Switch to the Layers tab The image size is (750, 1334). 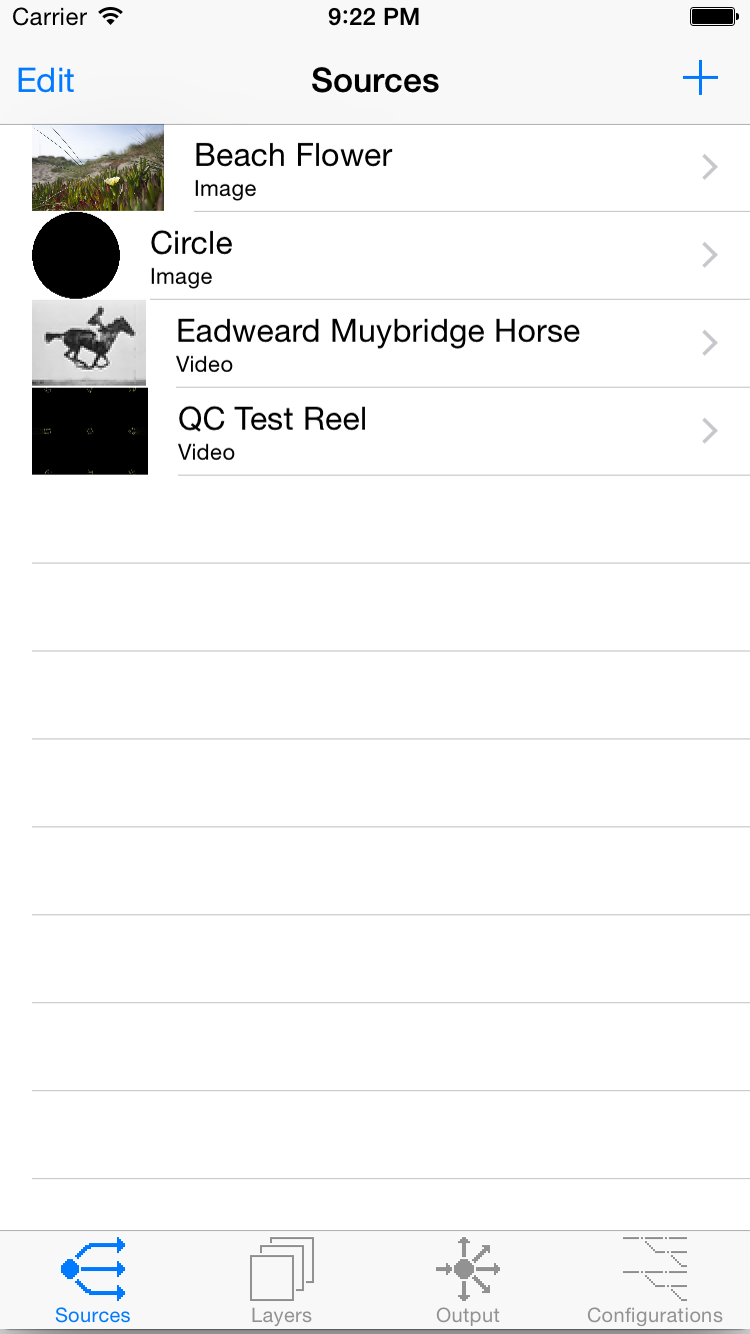pyautogui.click(x=281, y=1281)
